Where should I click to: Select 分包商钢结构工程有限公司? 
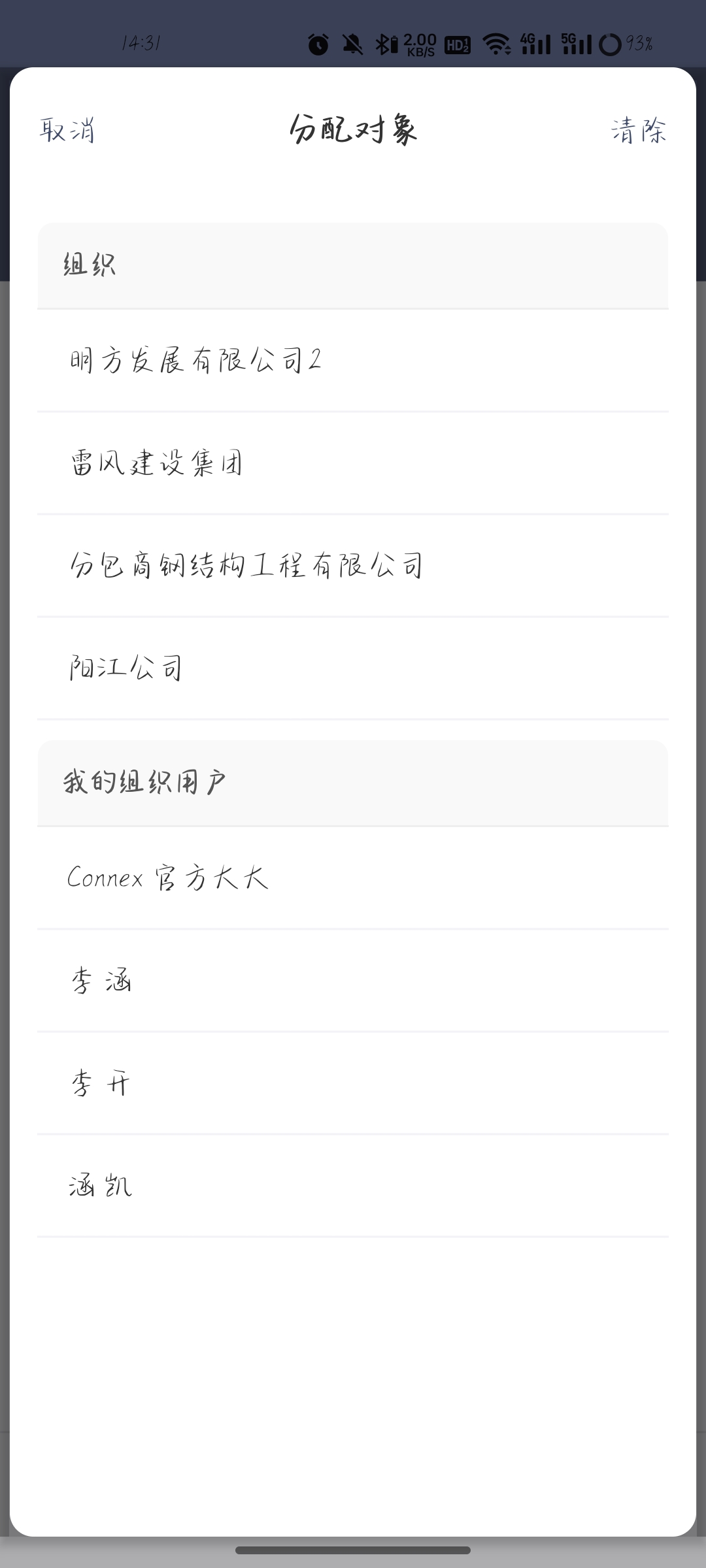pyautogui.click(x=246, y=566)
